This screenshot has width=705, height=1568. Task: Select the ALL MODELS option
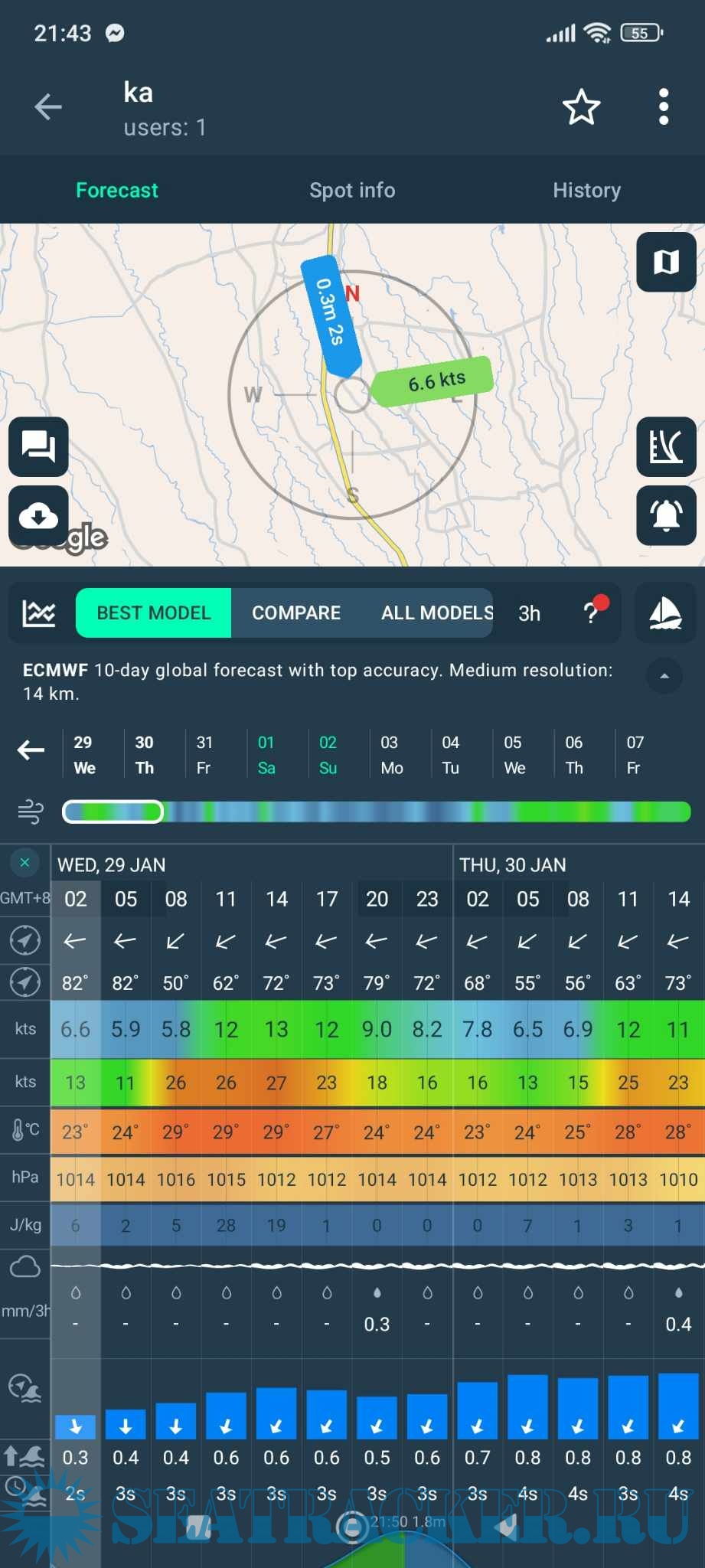coord(437,613)
